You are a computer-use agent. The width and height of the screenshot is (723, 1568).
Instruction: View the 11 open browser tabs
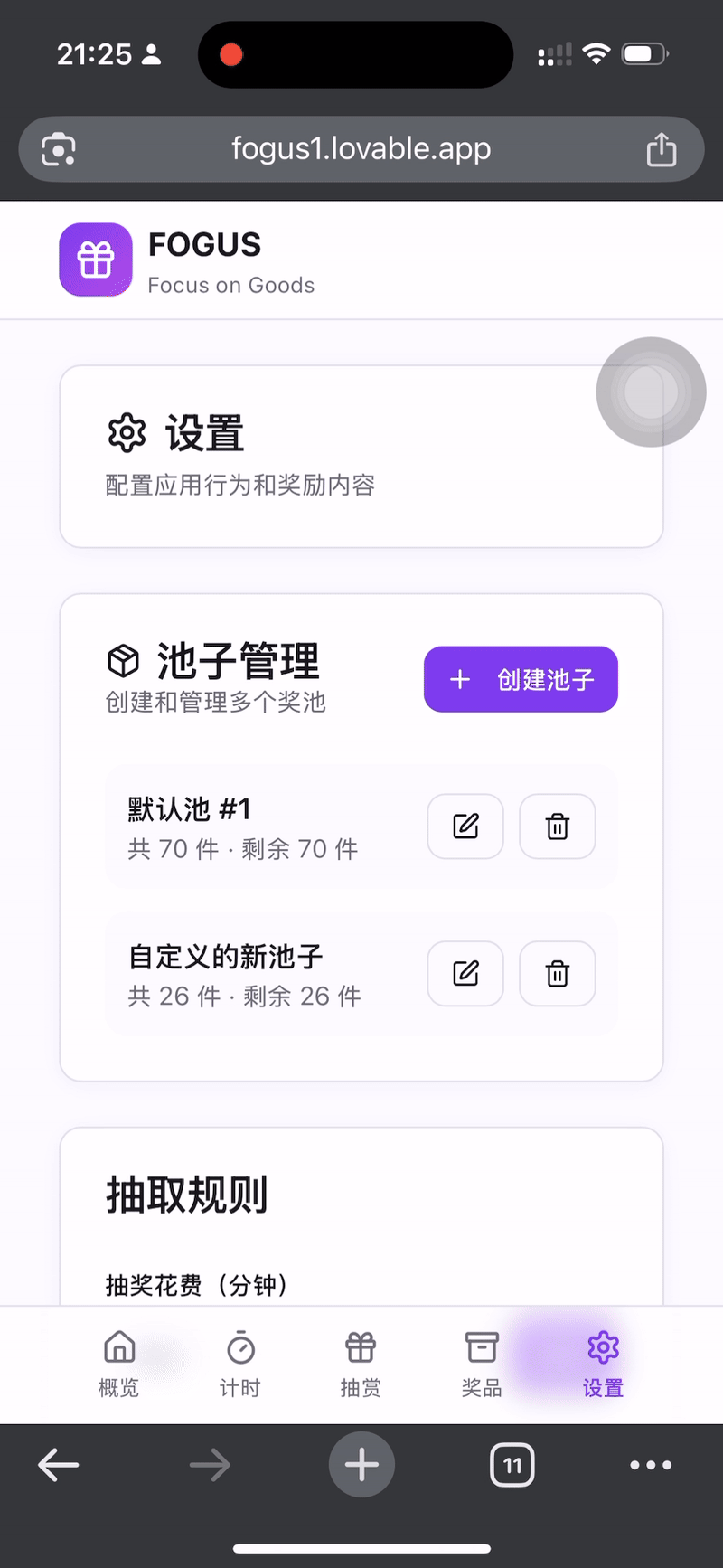coord(512,1465)
